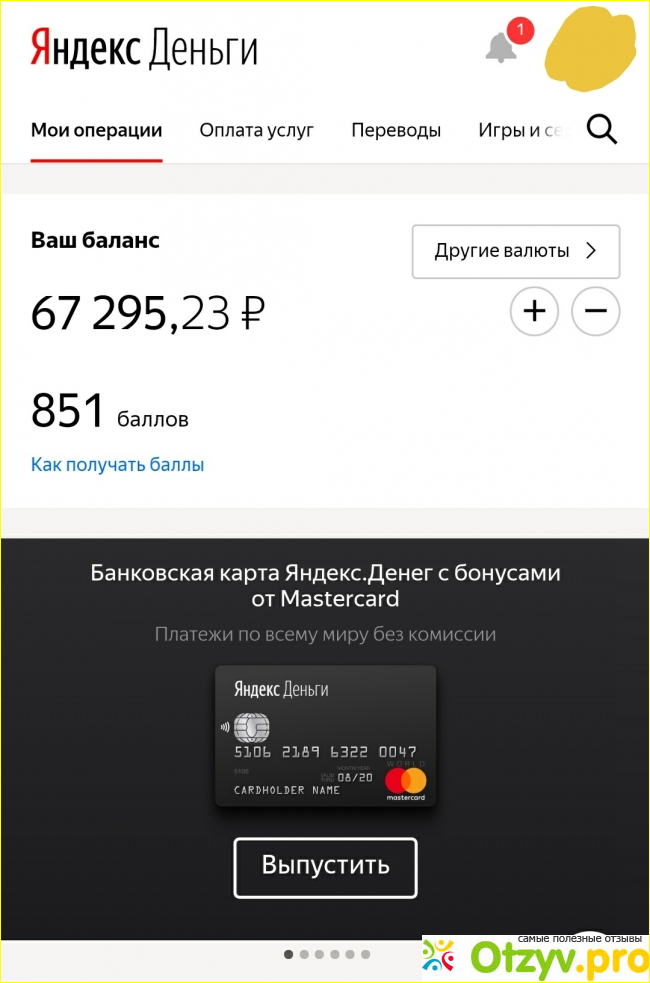Withdraw funds with minus button
Image resolution: width=650 pixels, height=983 pixels.
(595, 312)
